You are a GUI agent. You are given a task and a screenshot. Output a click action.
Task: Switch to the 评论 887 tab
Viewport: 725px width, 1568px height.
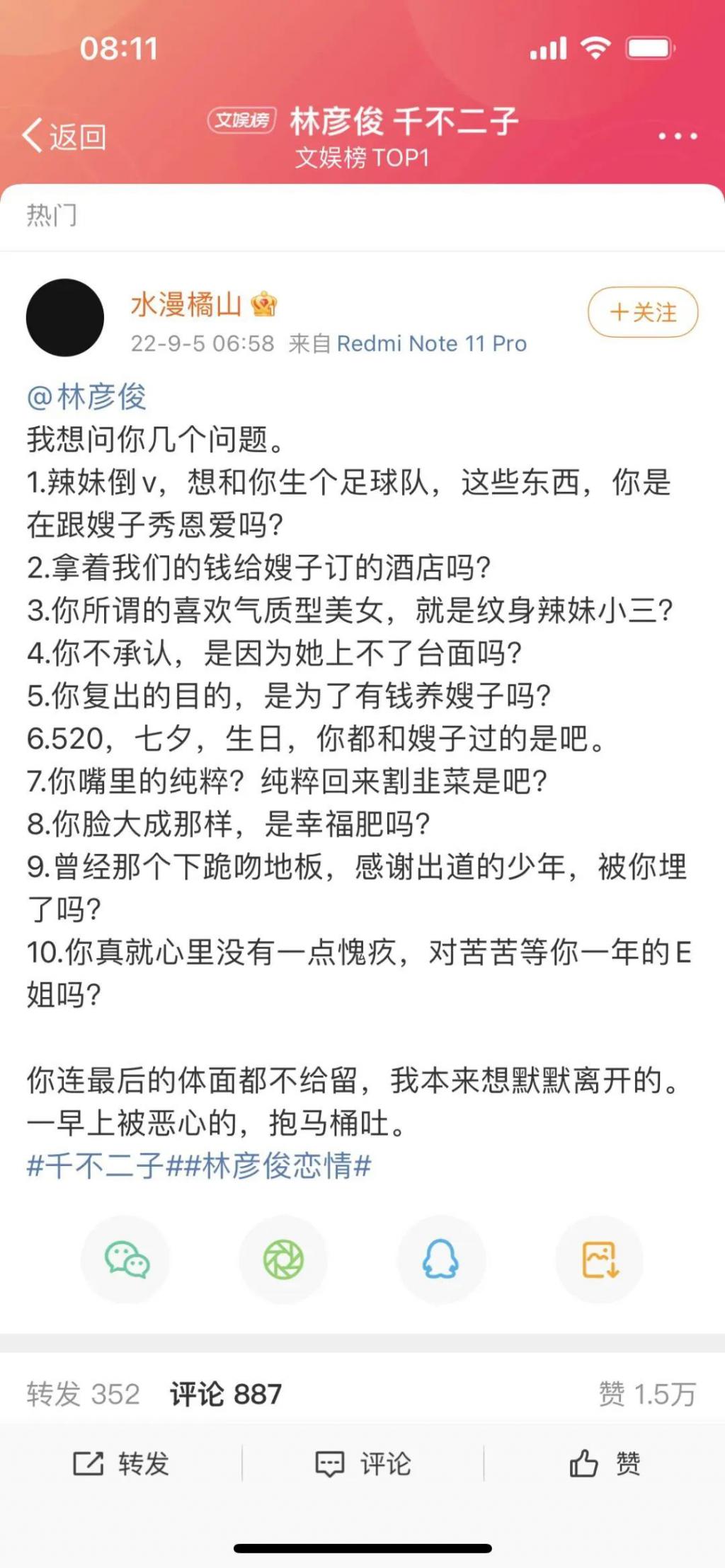point(226,1394)
